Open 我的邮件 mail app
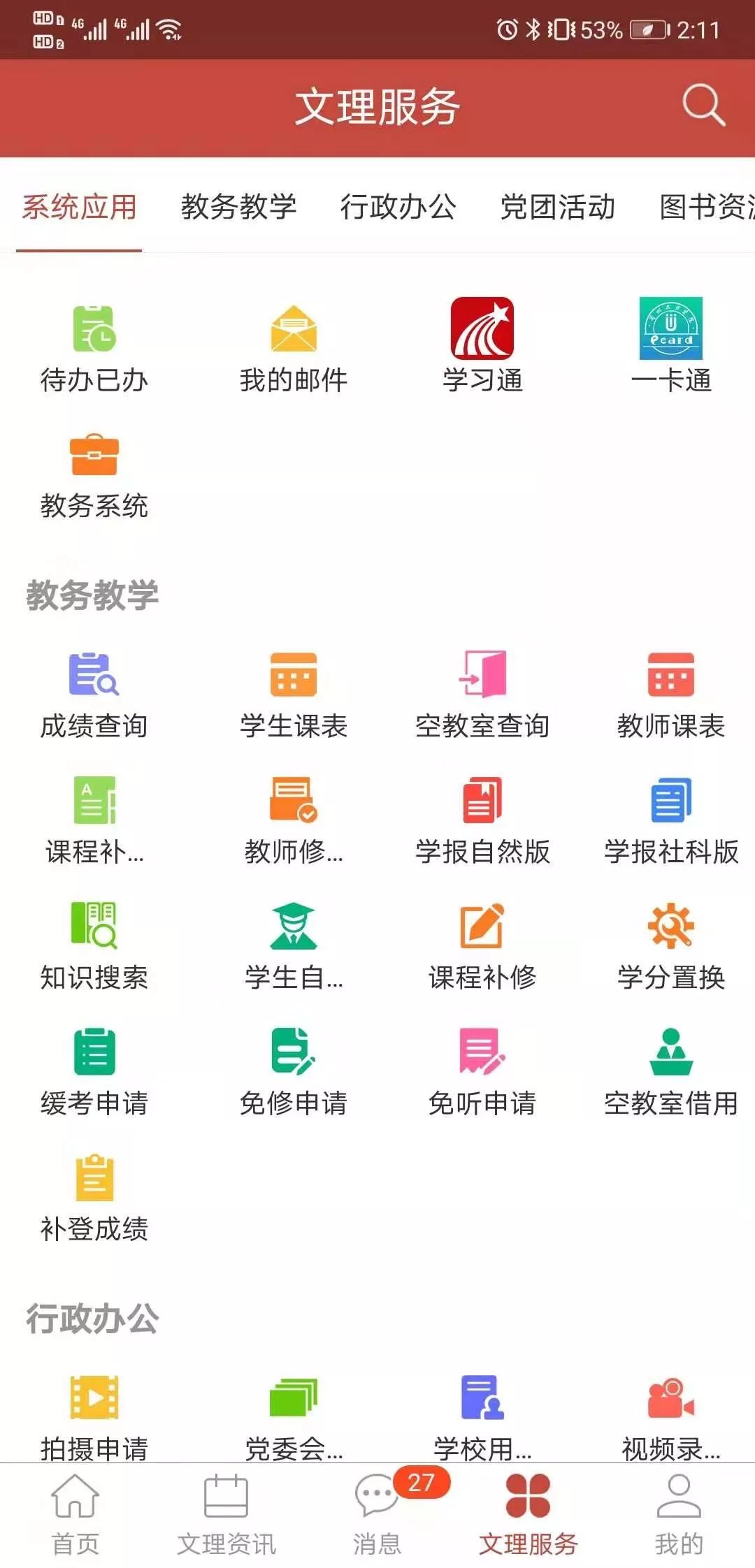Viewport: 755px width, 1568px height. coord(294,347)
